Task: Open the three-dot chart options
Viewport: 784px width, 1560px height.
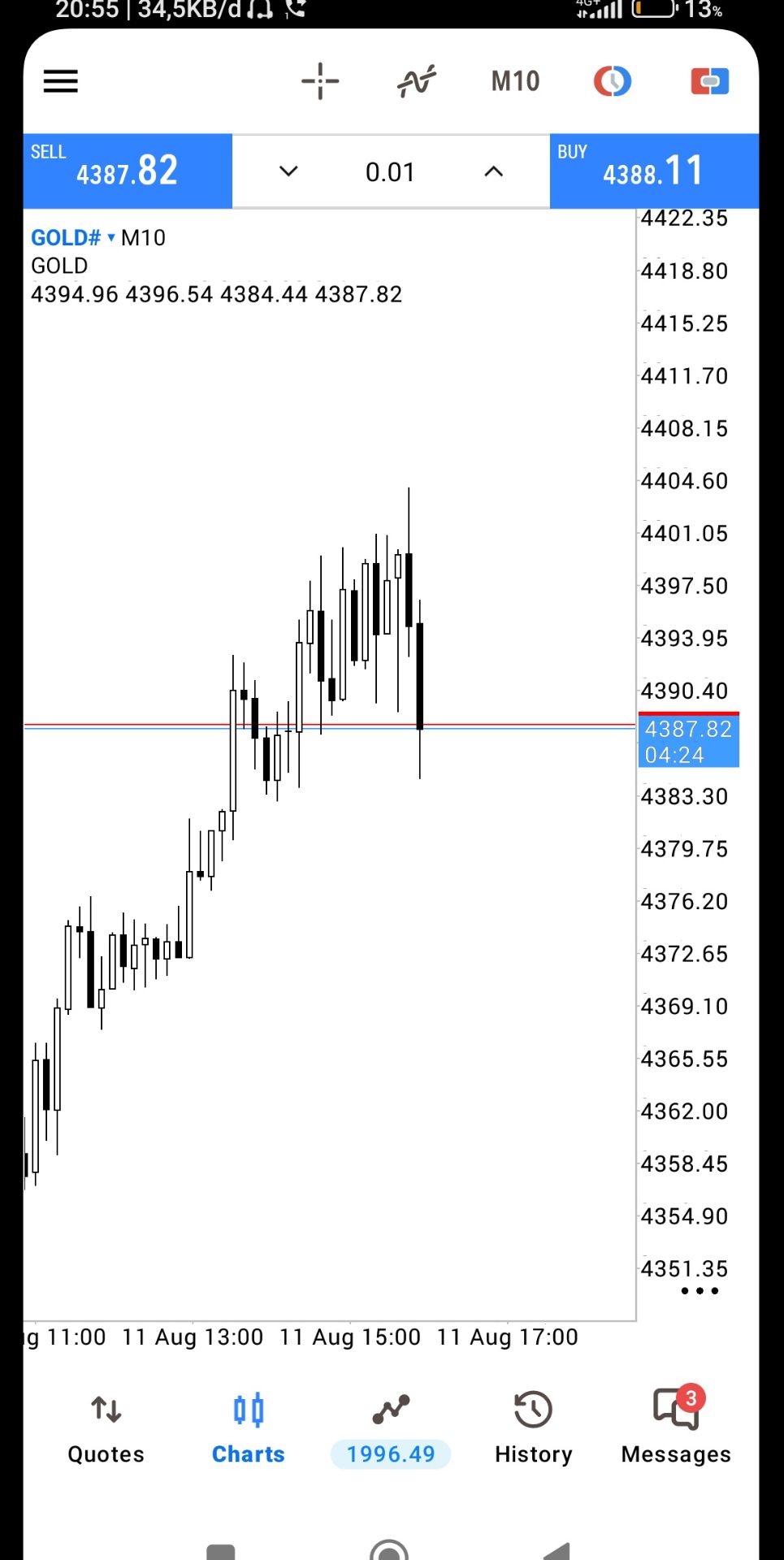Action: [x=700, y=1290]
